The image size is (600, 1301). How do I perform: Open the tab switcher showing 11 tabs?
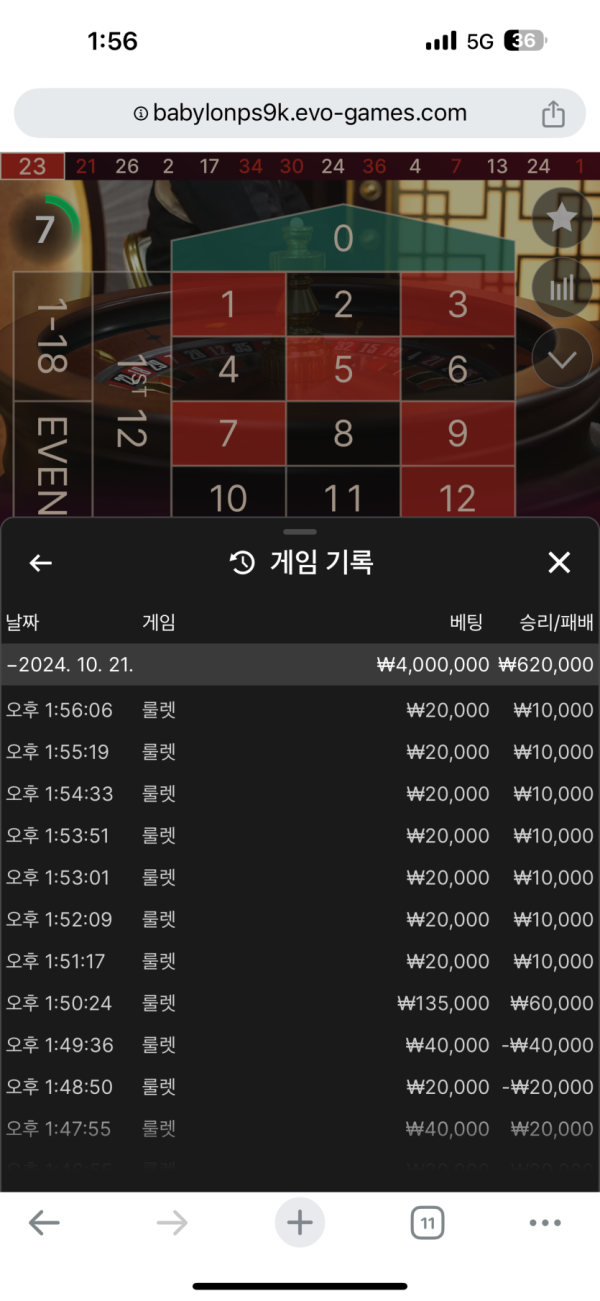click(427, 1222)
